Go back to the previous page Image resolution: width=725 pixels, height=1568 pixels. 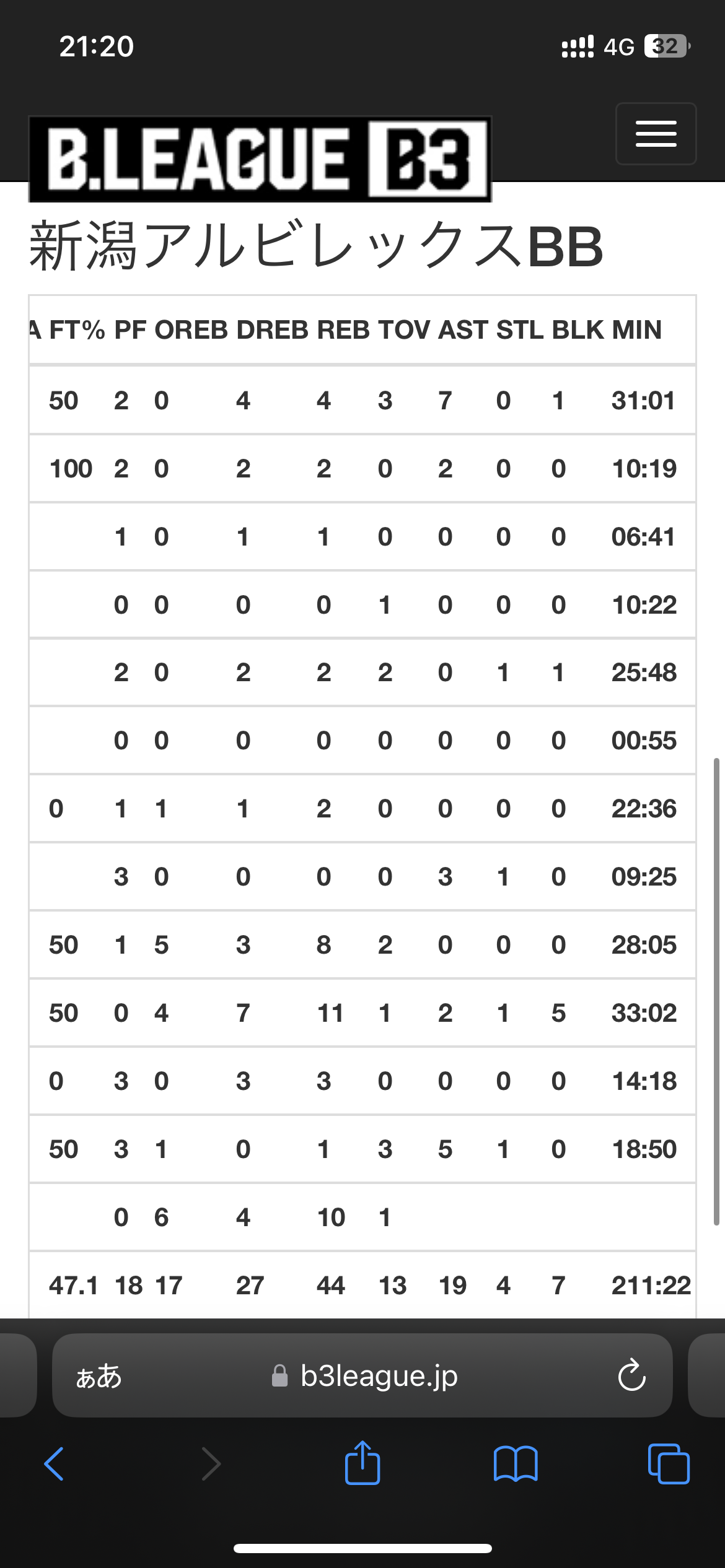coord(54,1465)
